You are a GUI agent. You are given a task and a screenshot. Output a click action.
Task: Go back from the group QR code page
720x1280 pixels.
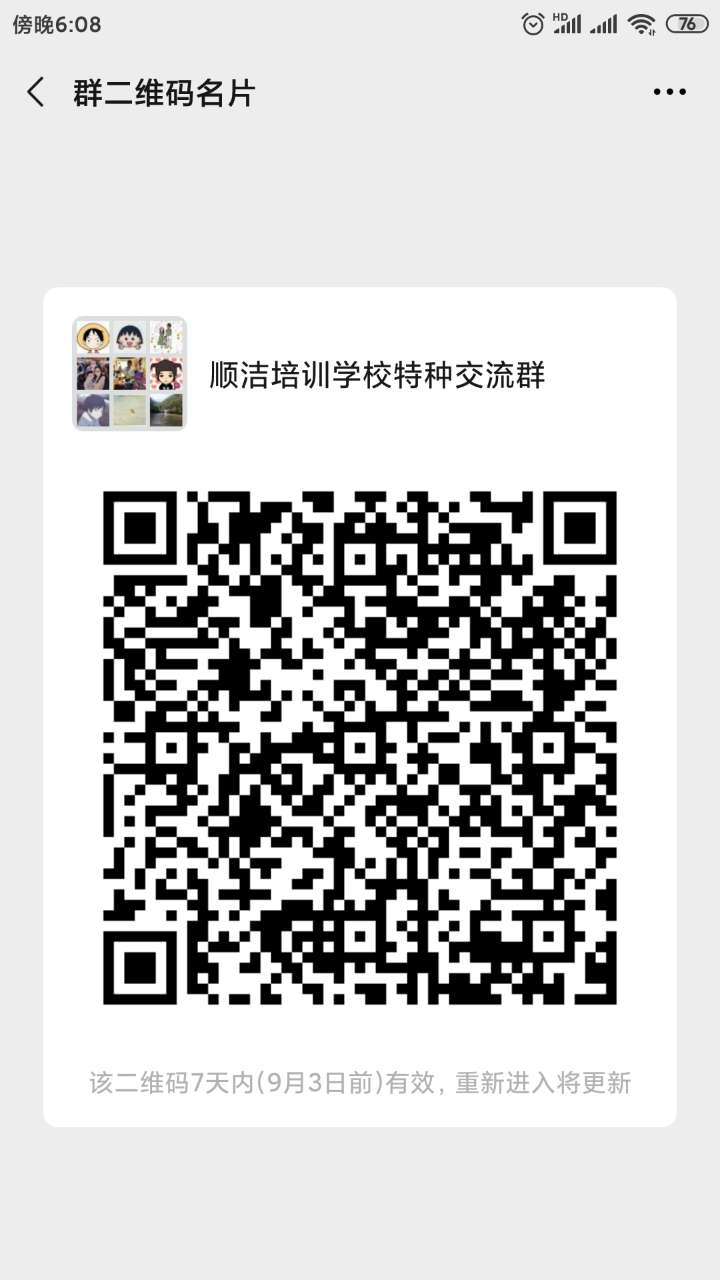pyautogui.click(x=36, y=93)
